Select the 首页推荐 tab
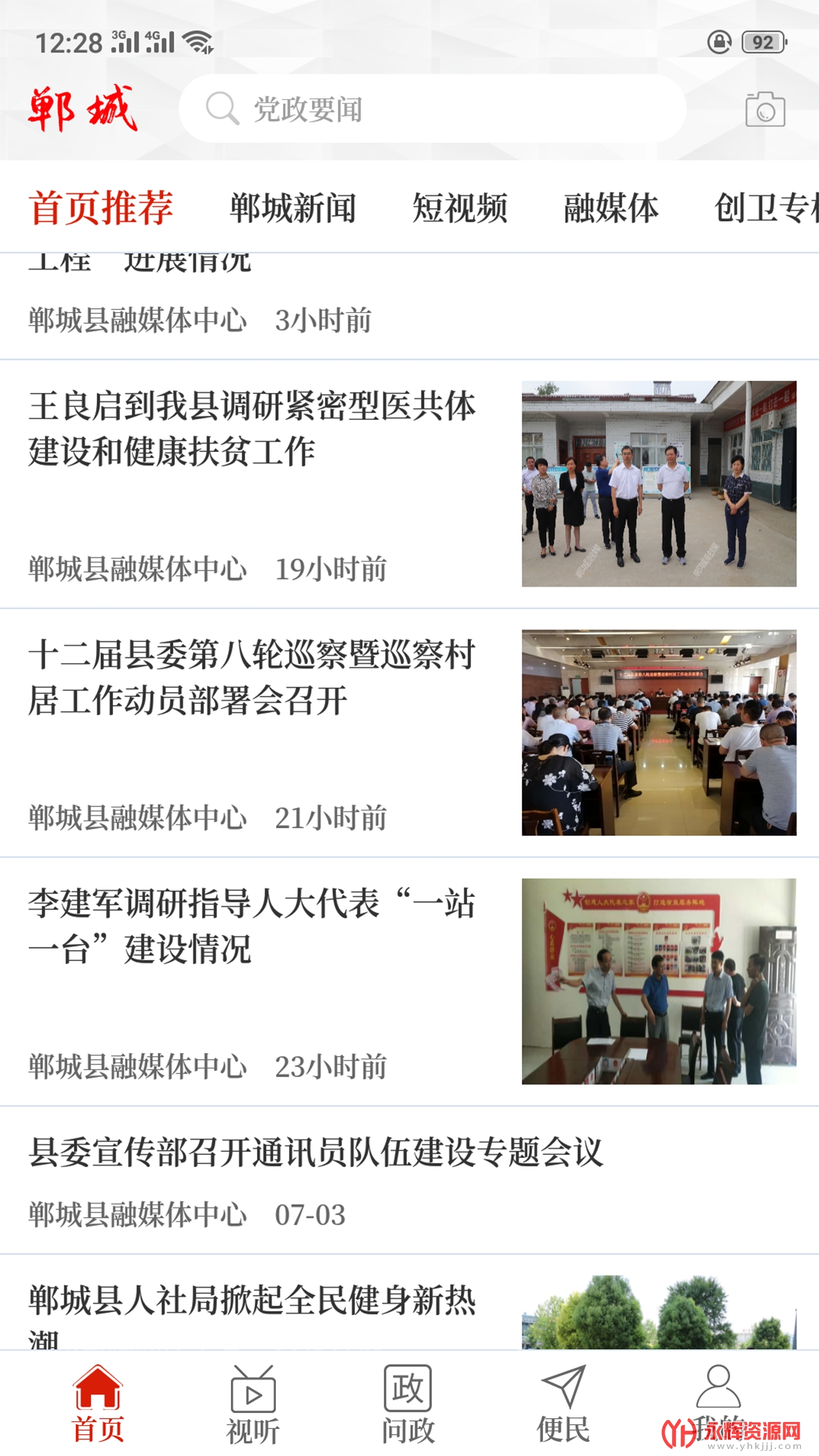The image size is (819, 1456). (101, 208)
